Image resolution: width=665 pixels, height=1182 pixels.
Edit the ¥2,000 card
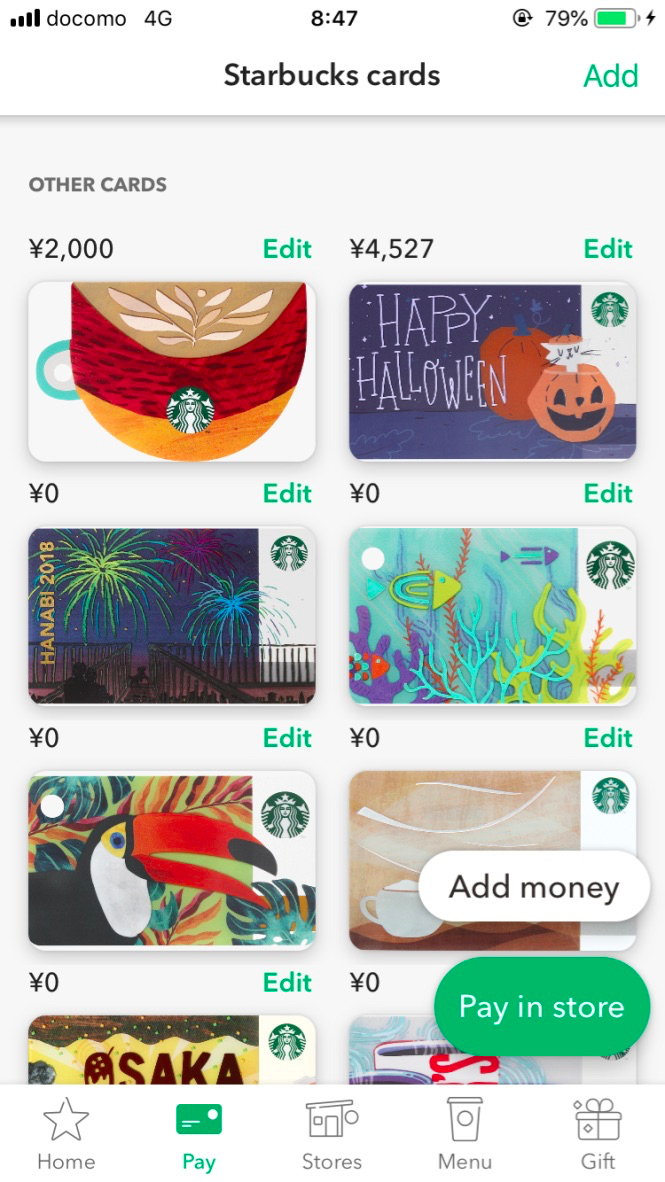click(x=287, y=249)
